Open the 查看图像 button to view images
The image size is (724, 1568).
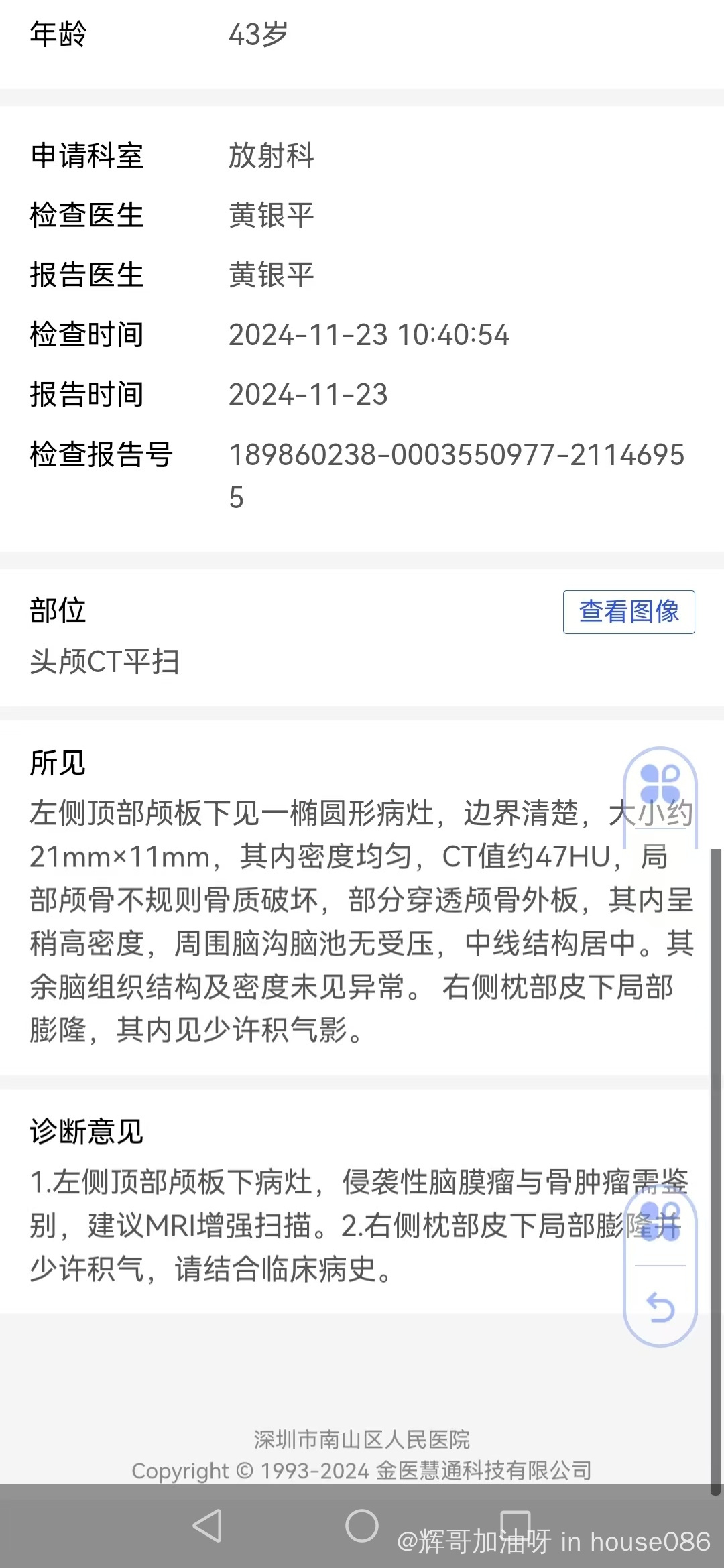pyautogui.click(x=629, y=612)
